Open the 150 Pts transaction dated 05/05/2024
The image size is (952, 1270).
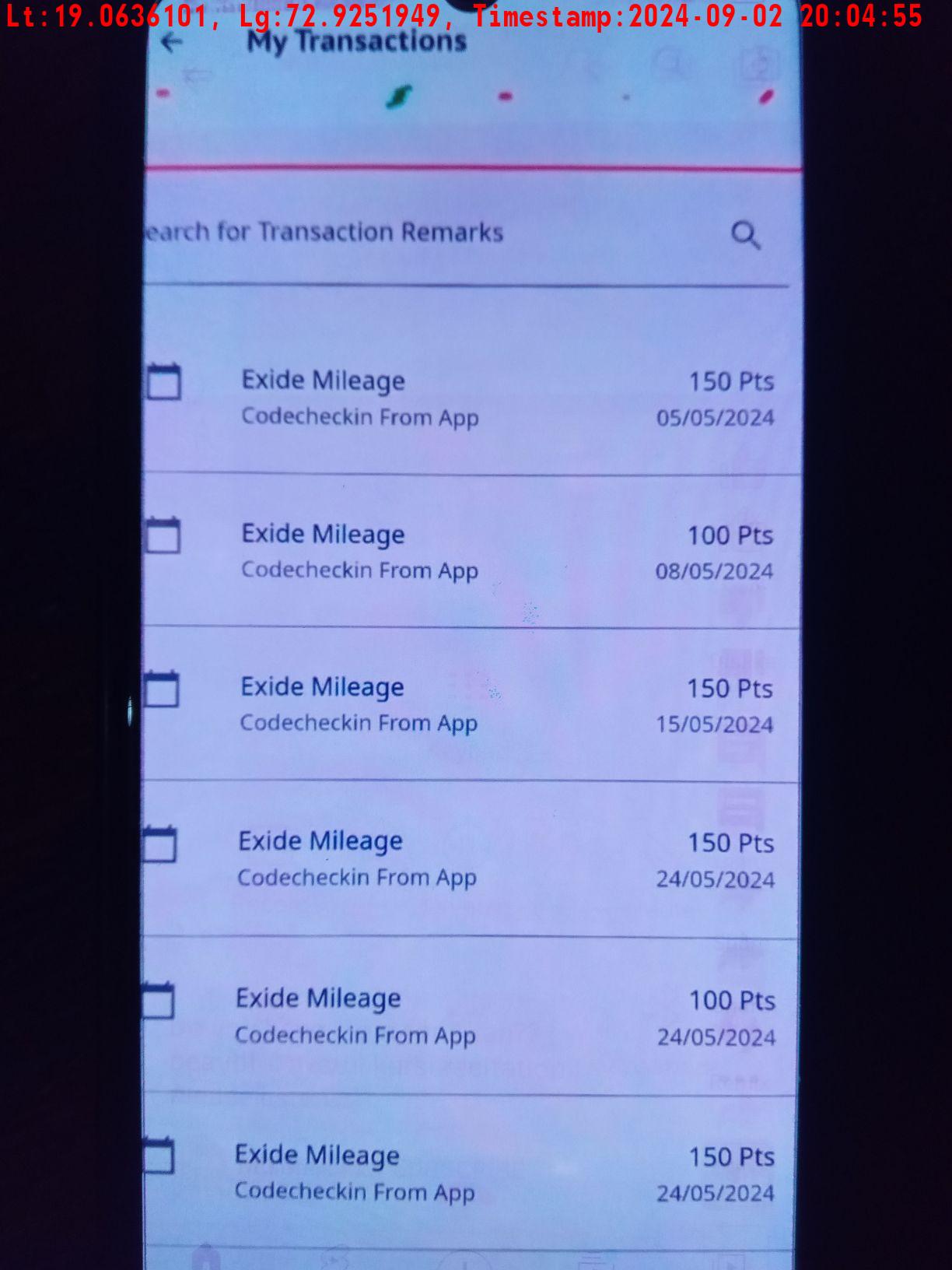click(471, 398)
